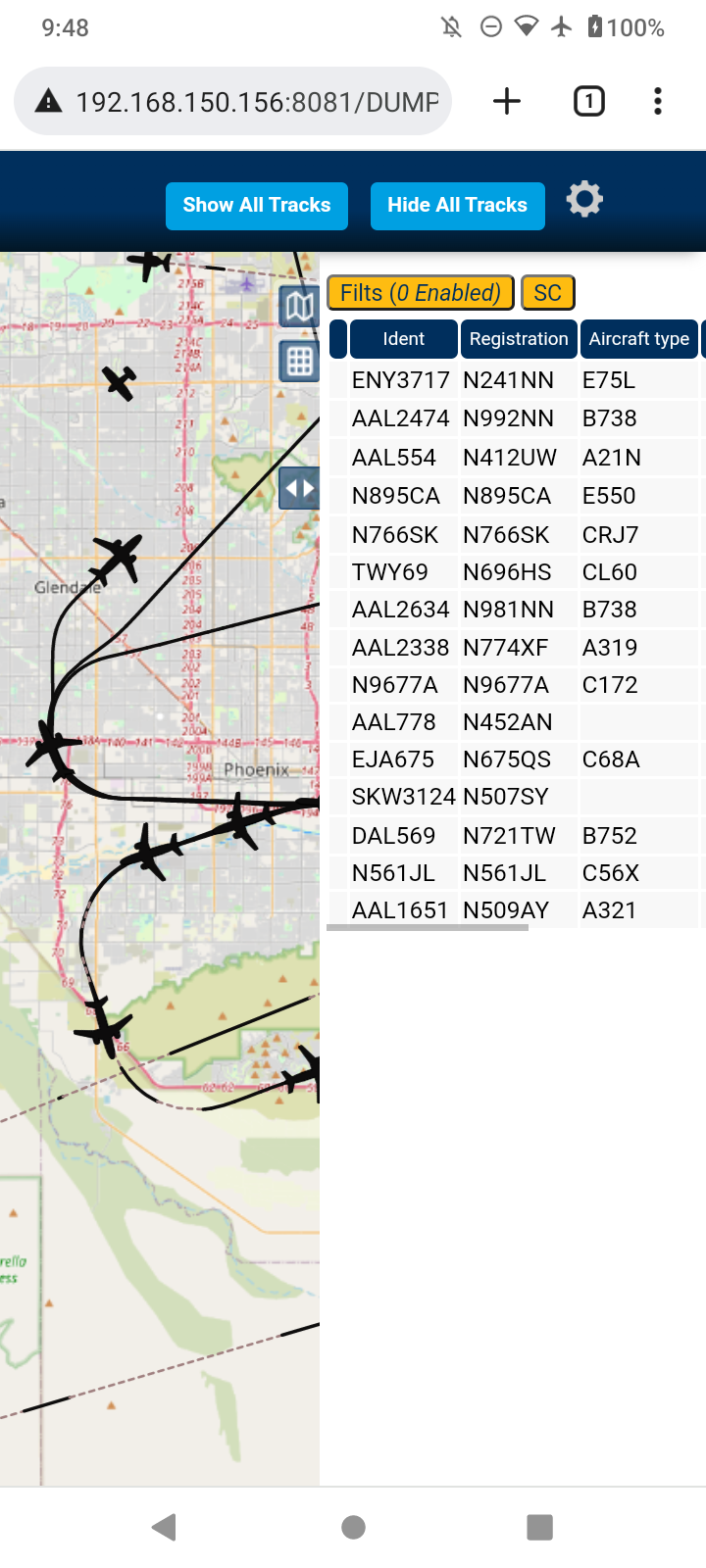Tap the map expand arrows toggle
The width and height of the screenshot is (706, 1568).
click(299, 488)
